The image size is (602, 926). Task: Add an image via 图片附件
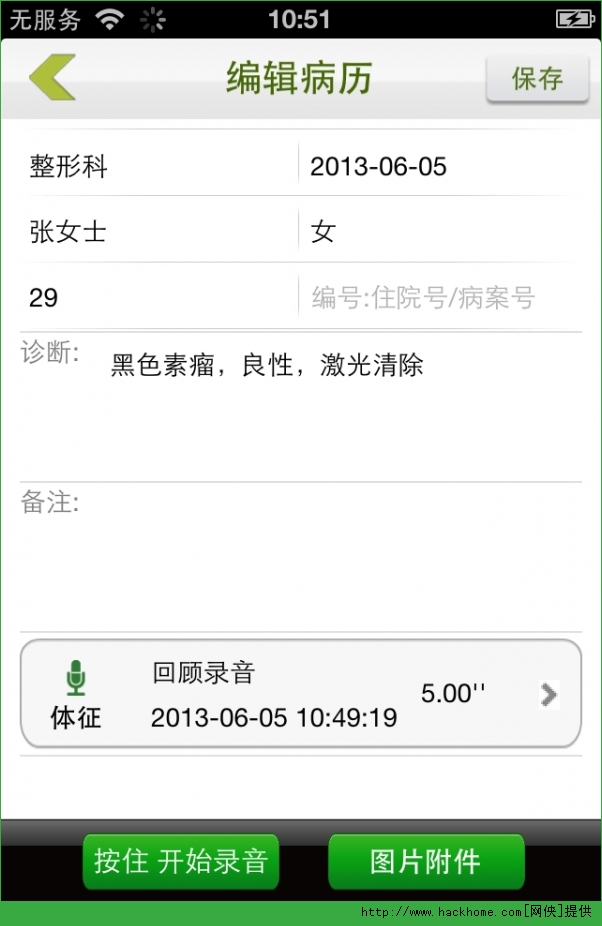point(426,861)
